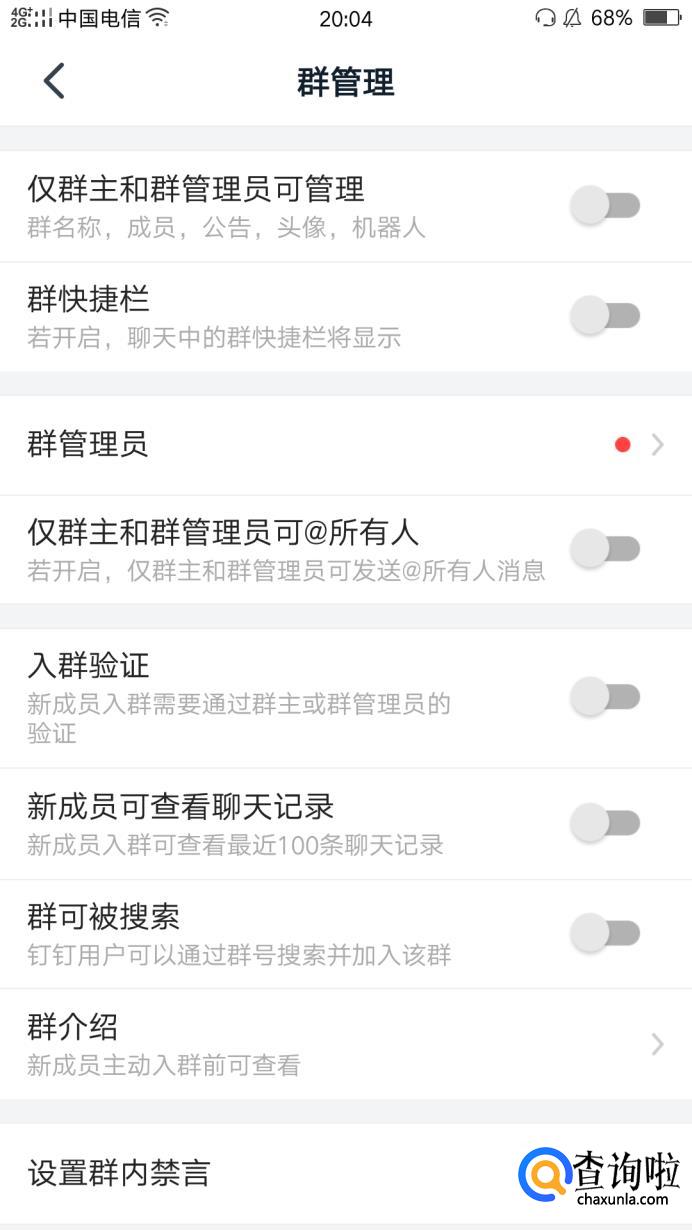Turn on 群快捷栏 toggle

(605, 316)
